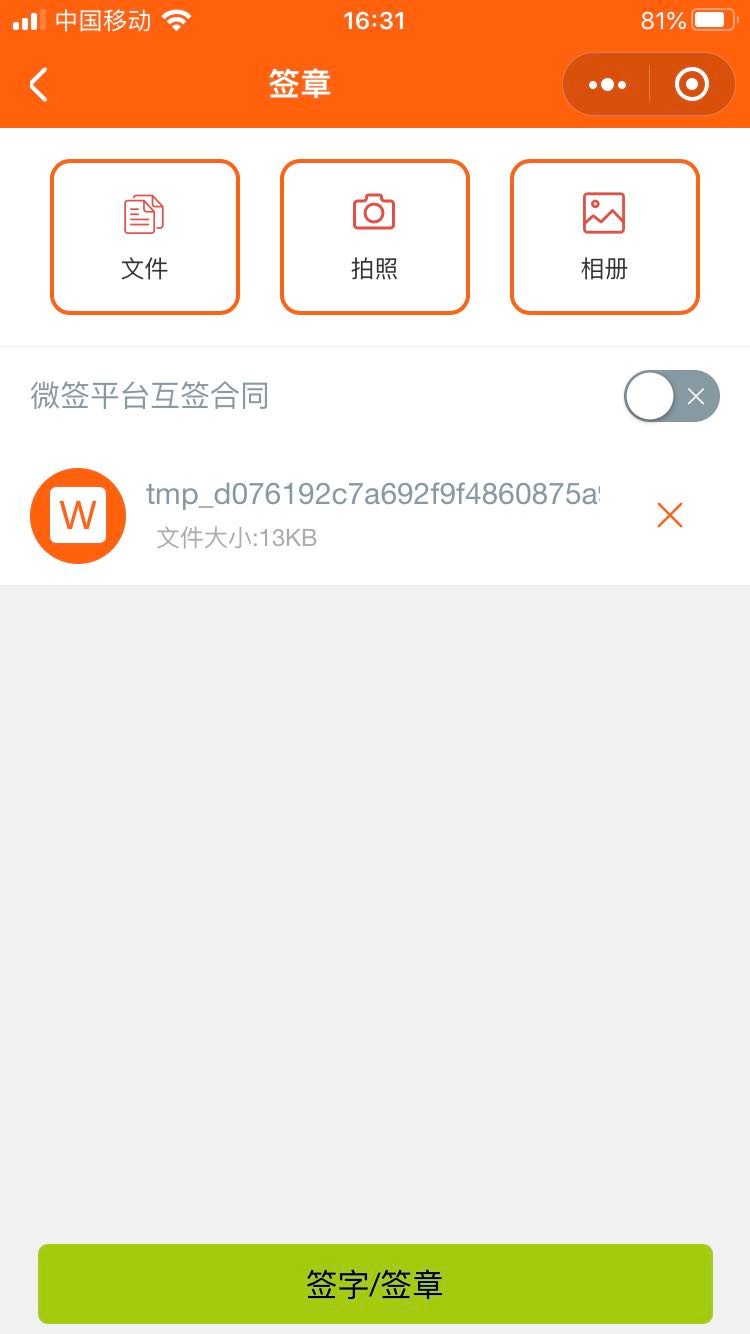Remove the tmp document with the red X
The height and width of the screenshot is (1334, 750).
(x=669, y=515)
